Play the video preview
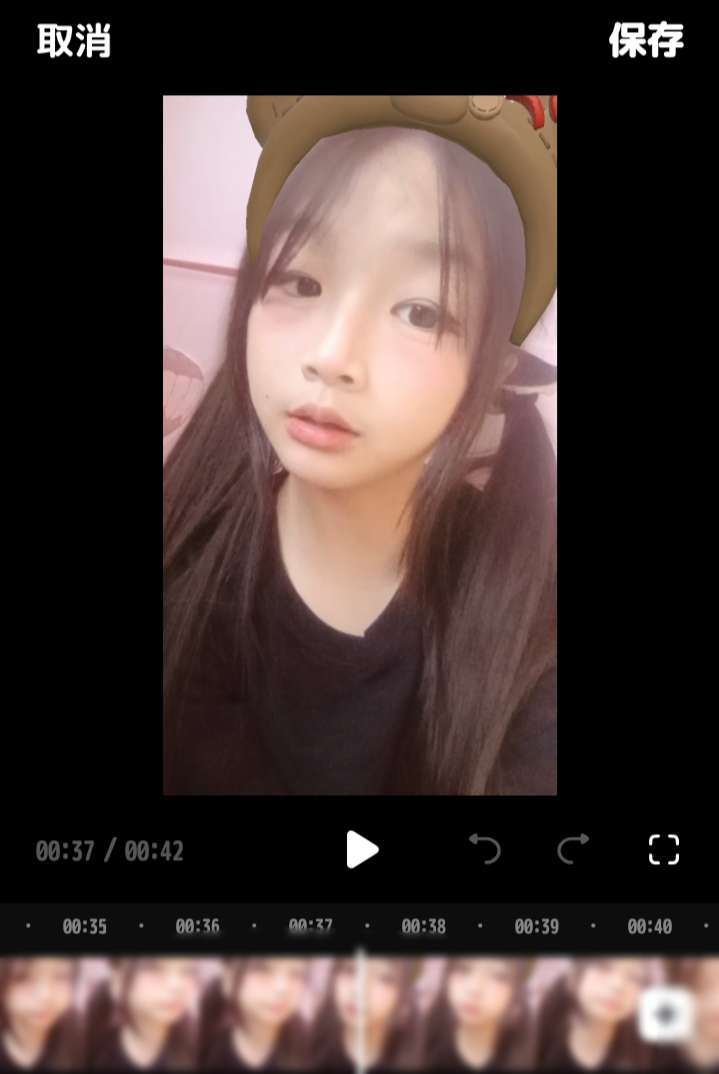 (361, 850)
